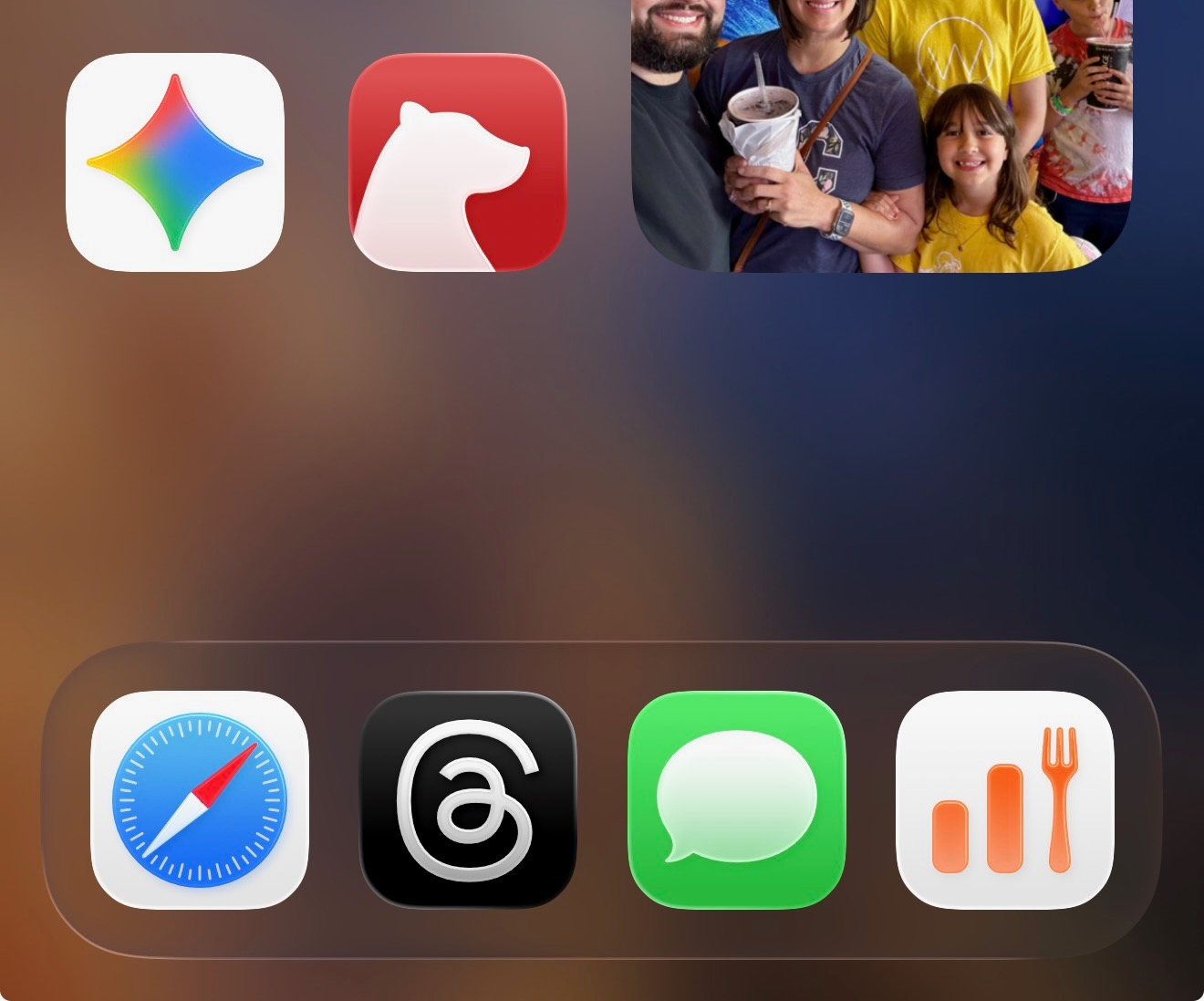Launch Threads from the dock

coord(468,799)
